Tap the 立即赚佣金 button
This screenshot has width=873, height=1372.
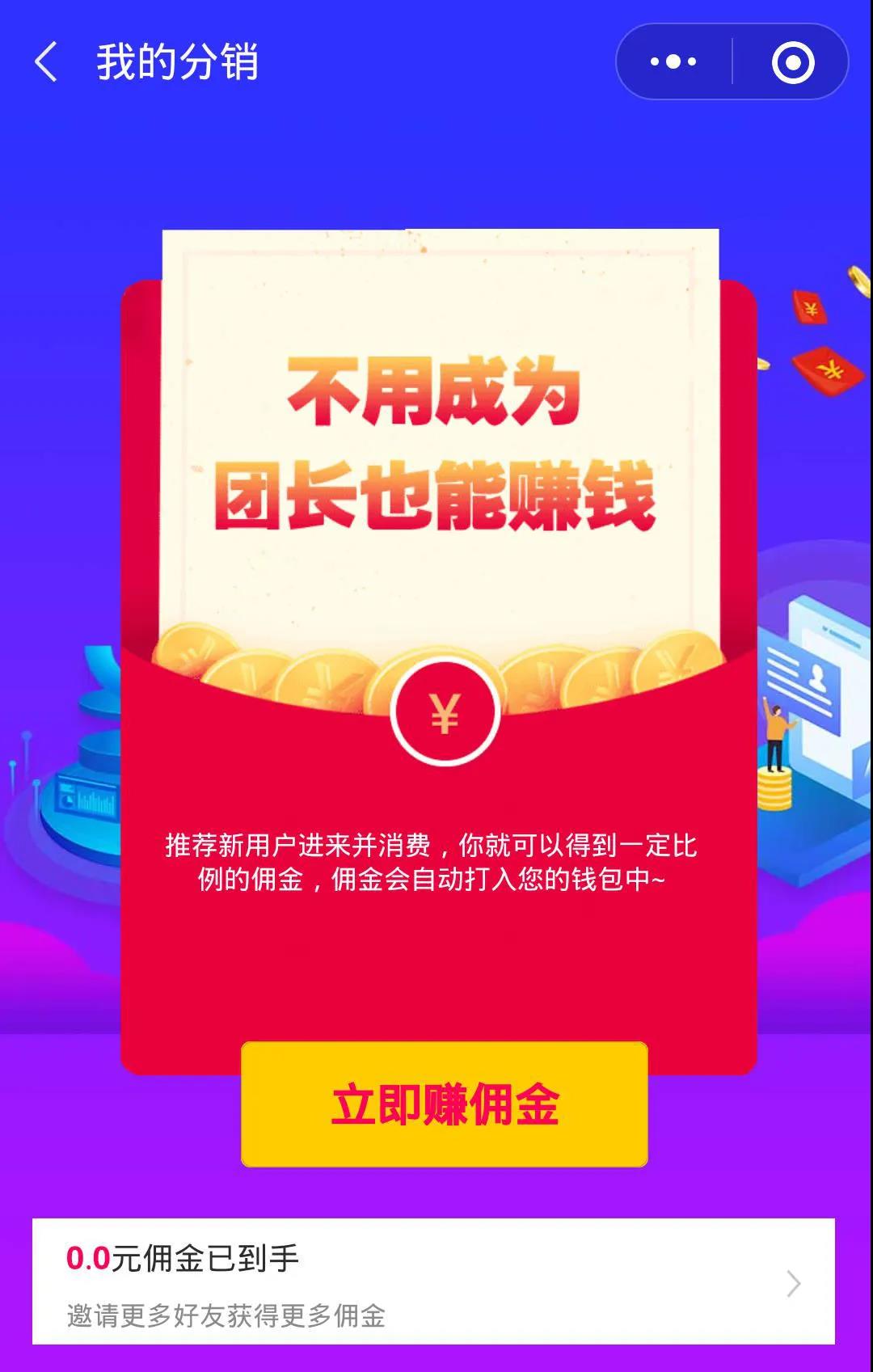445,1104
